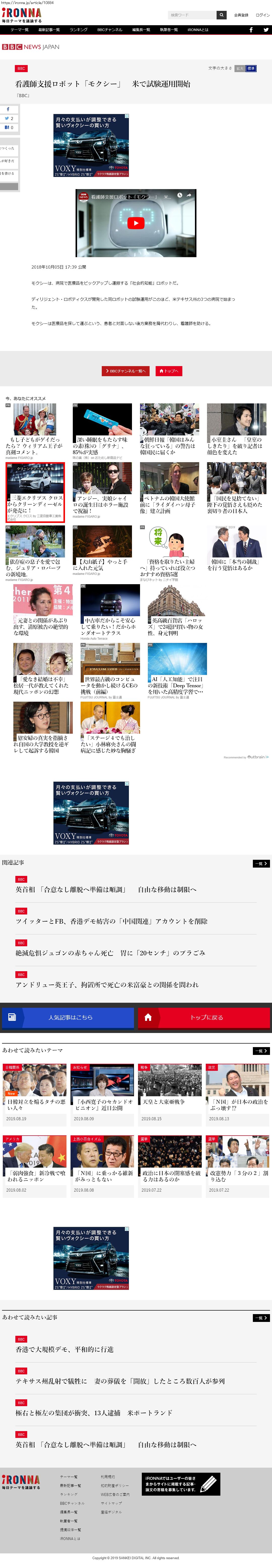Open the Twitter icon in the navigation bar
This screenshot has width=272, height=1568.
point(265,30)
